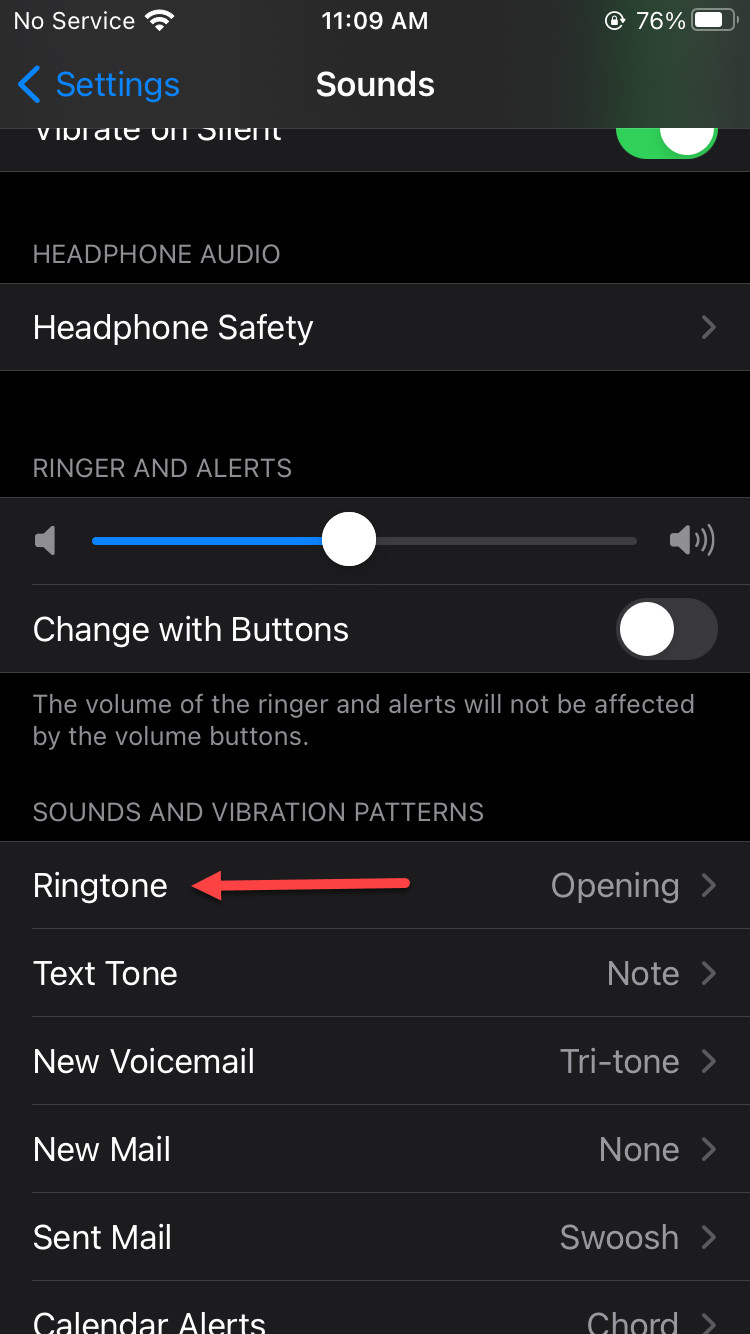
Task: Open Text Tone options
Action: coord(375,974)
